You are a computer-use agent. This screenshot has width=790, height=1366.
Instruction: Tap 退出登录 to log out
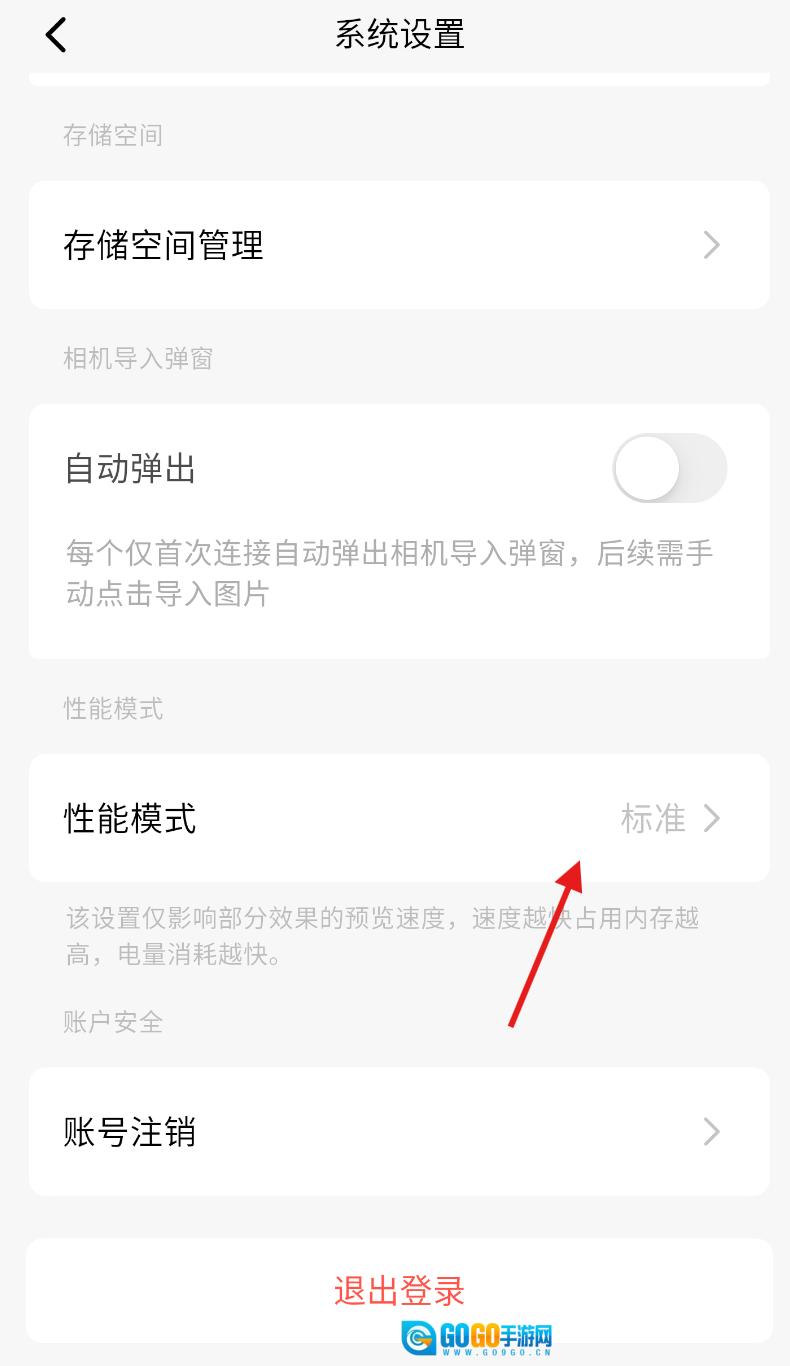pos(398,1290)
